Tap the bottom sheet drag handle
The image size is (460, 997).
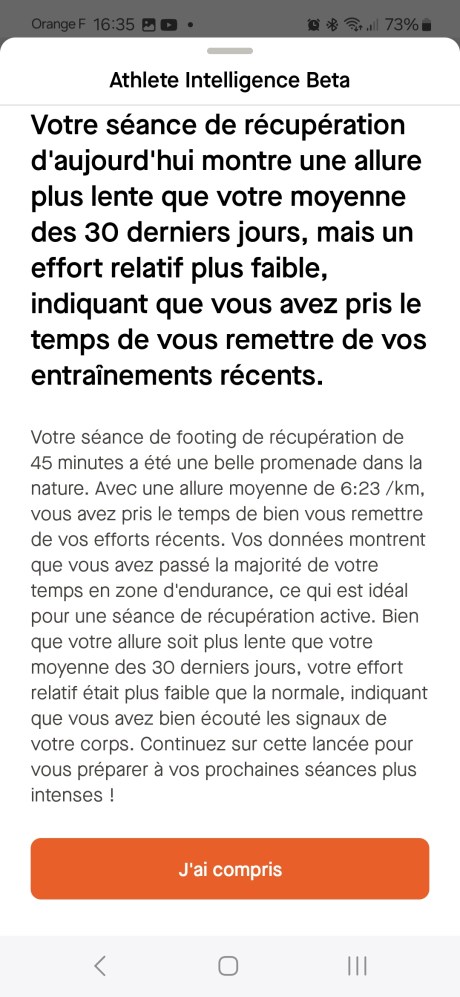coord(230,51)
